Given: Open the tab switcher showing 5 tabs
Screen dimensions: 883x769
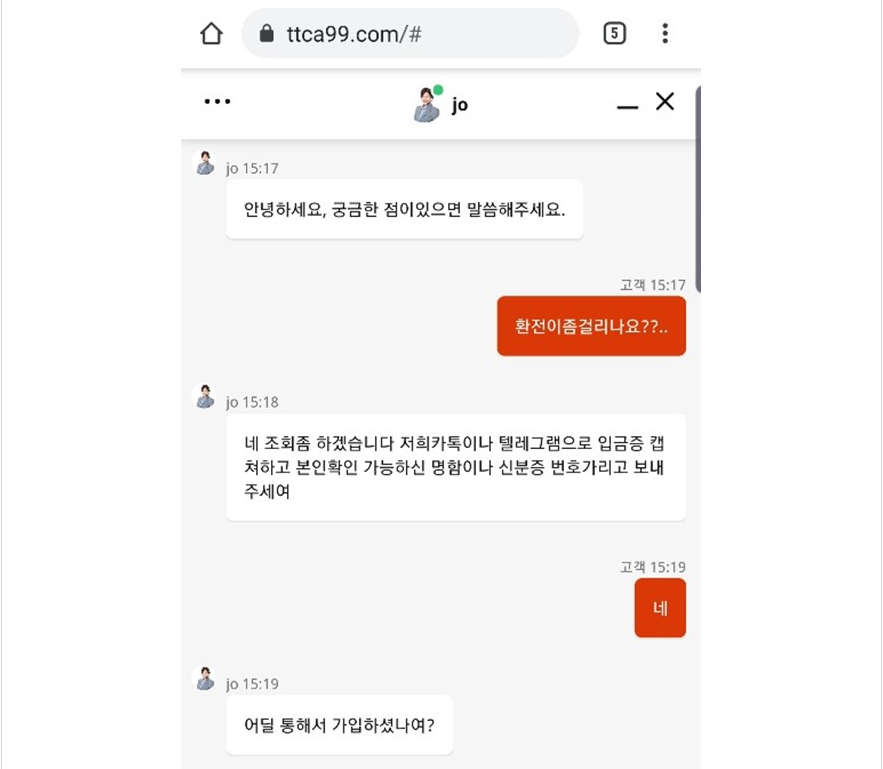Looking at the screenshot, I should [614, 34].
